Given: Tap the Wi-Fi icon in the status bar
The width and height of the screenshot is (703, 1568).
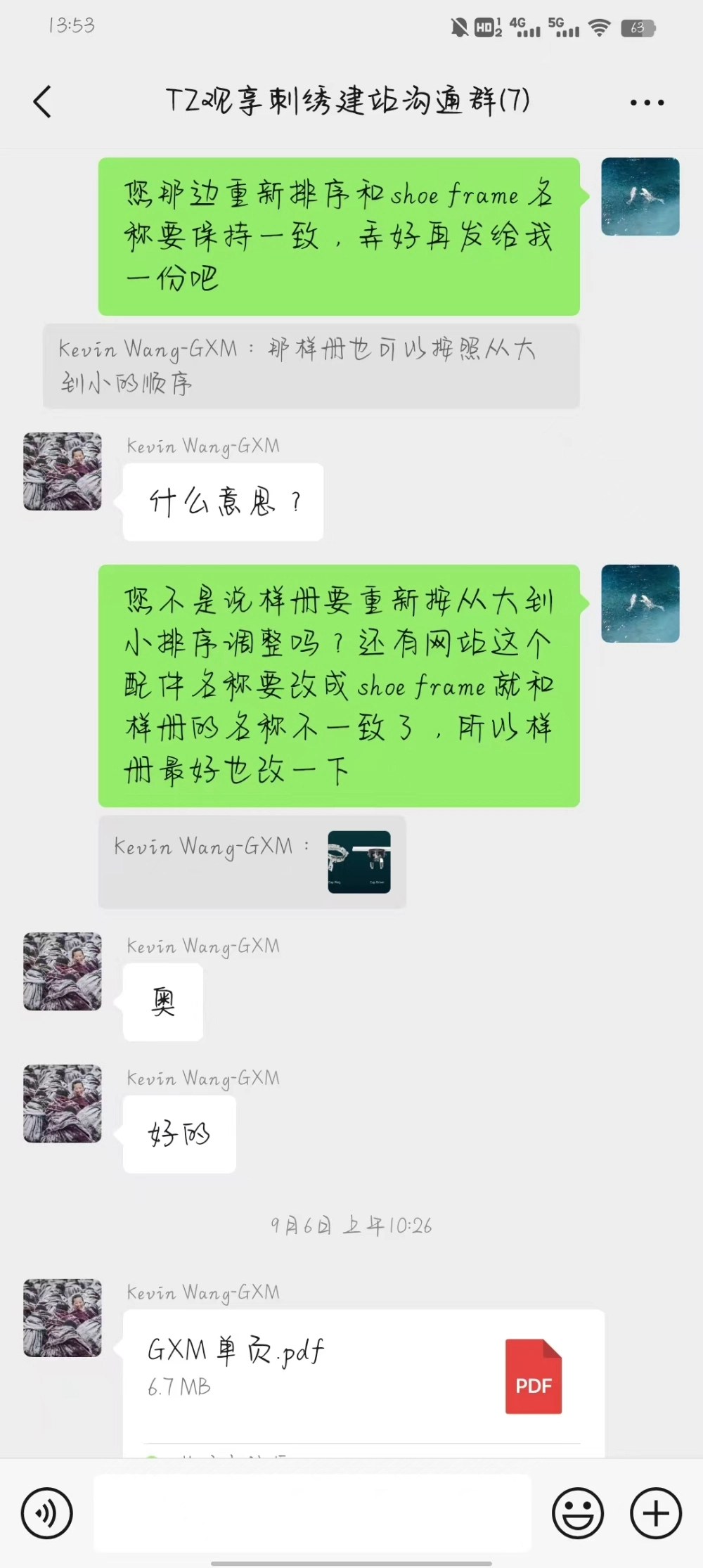Looking at the screenshot, I should pyautogui.click(x=598, y=27).
